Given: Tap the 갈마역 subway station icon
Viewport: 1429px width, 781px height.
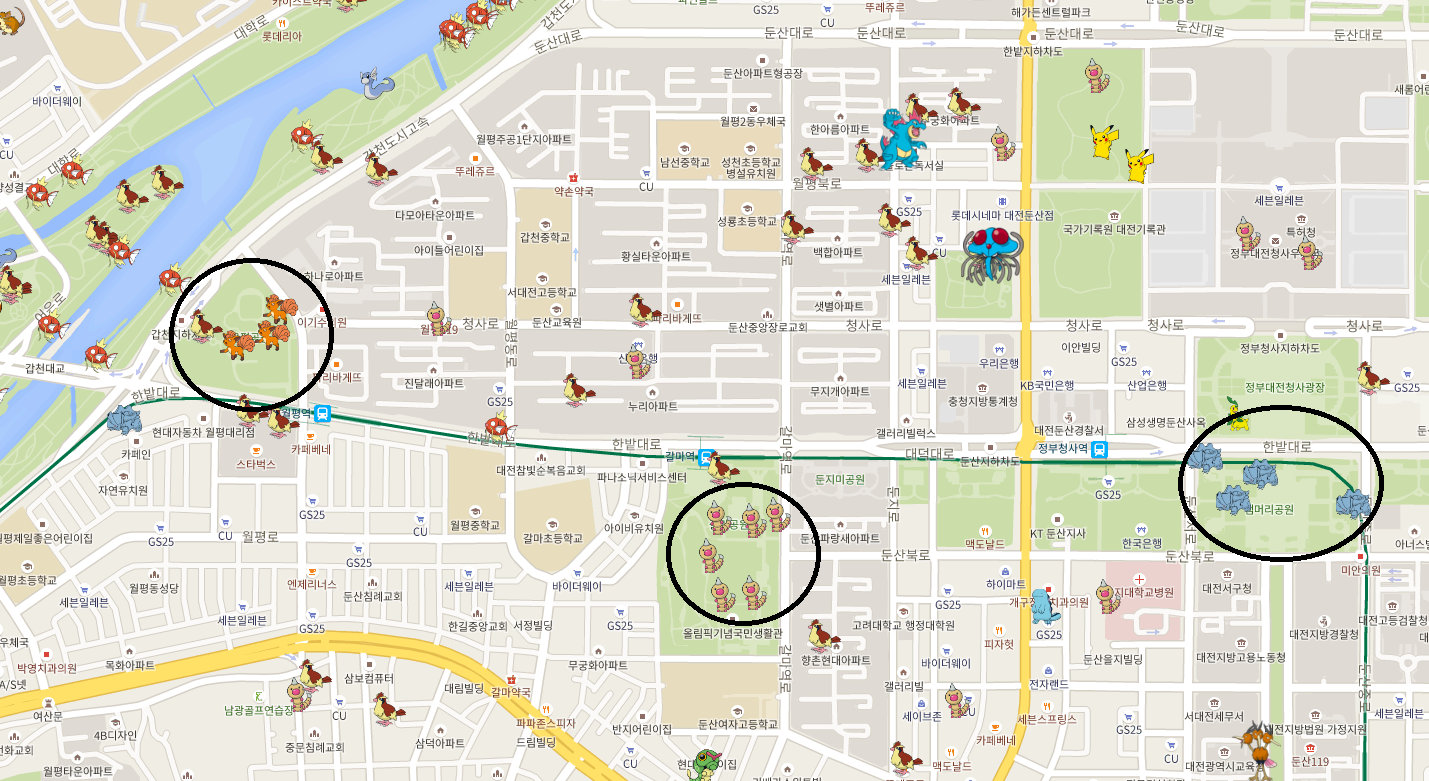Looking at the screenshot, I should (706, 459).
